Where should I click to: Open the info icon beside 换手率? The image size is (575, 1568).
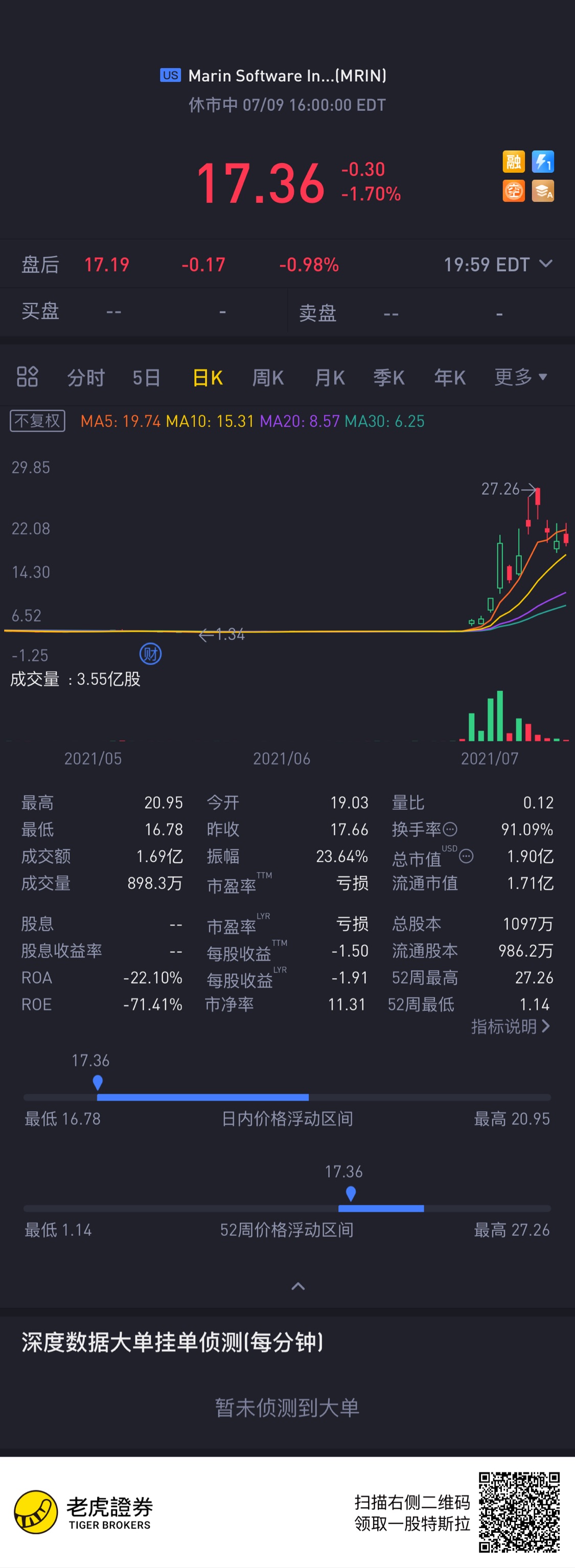click(x=450, y=829)
